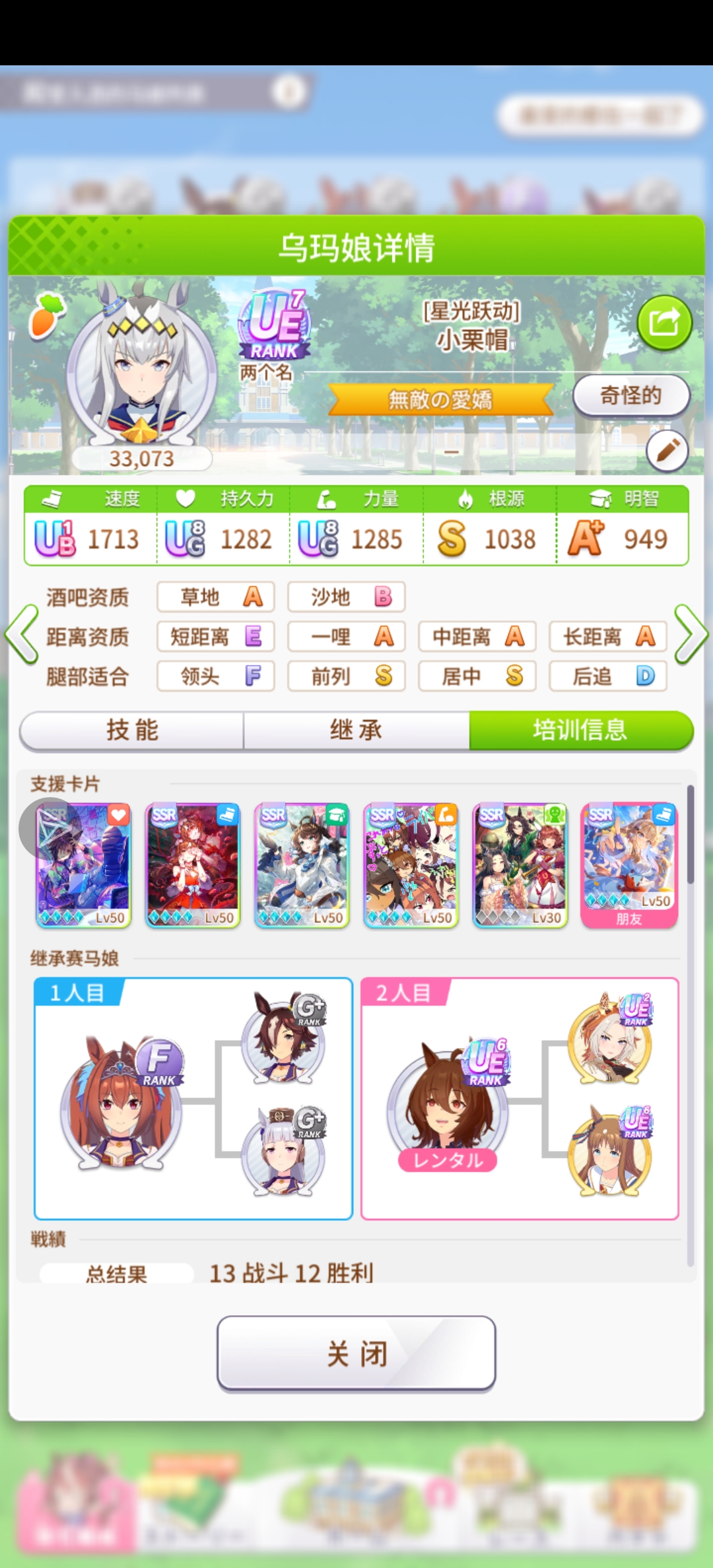Share this Uma Musume details card
Viewport: 713px width, 1568px height.
[x=664, y=323]
